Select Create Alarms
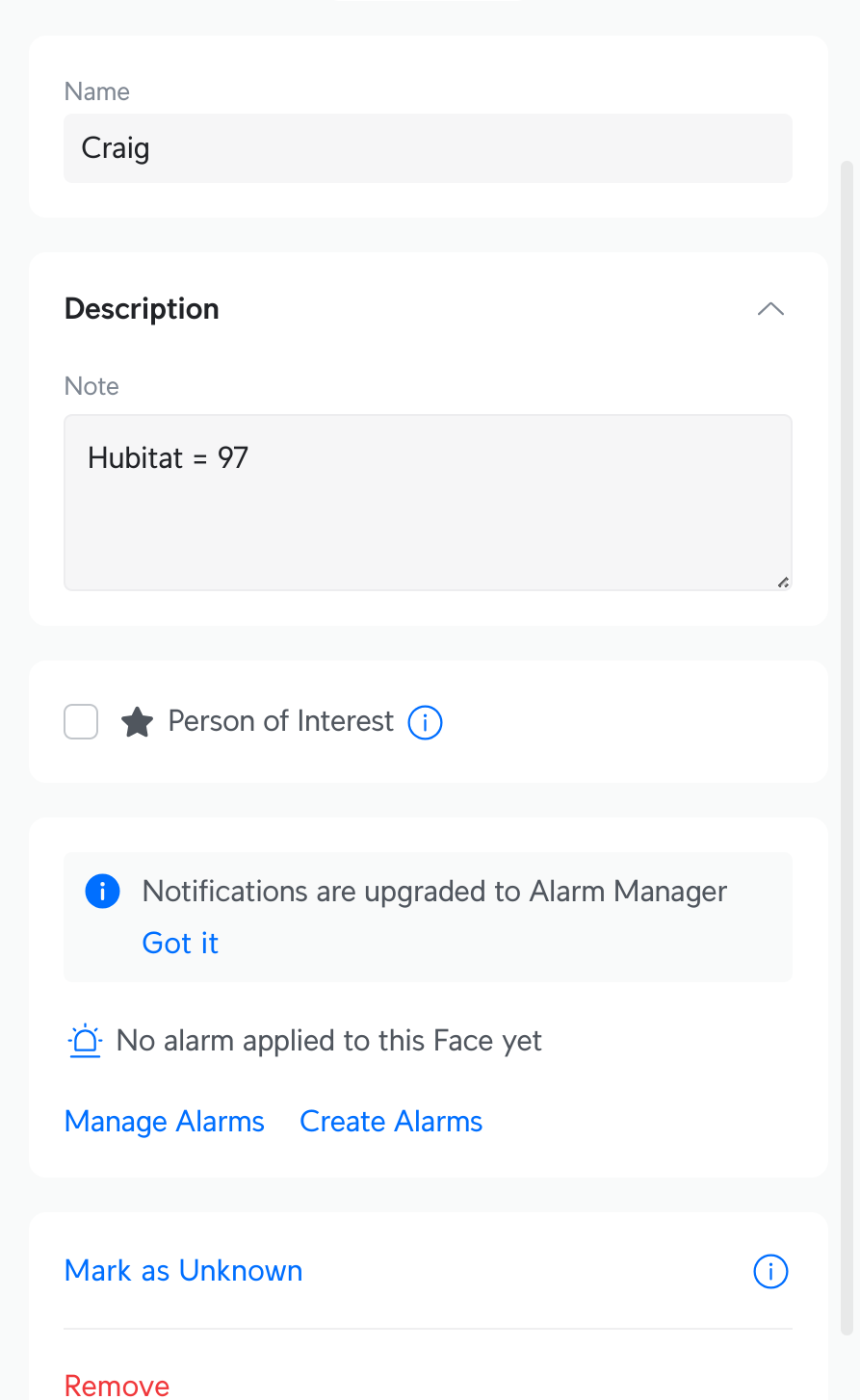 tap(391, 1122)
